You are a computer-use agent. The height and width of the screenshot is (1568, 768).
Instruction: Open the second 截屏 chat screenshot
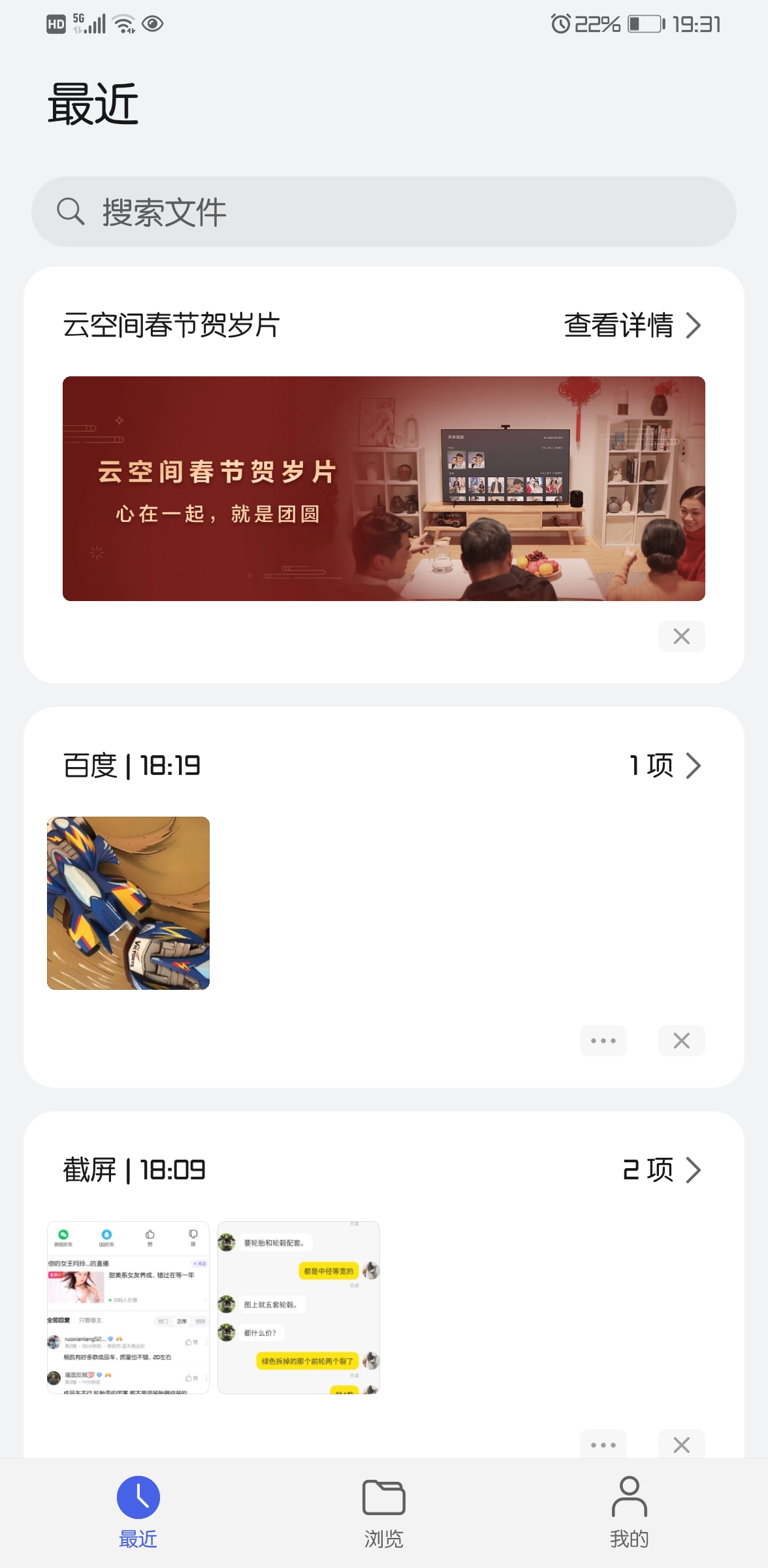click(x=298, y=1307)
